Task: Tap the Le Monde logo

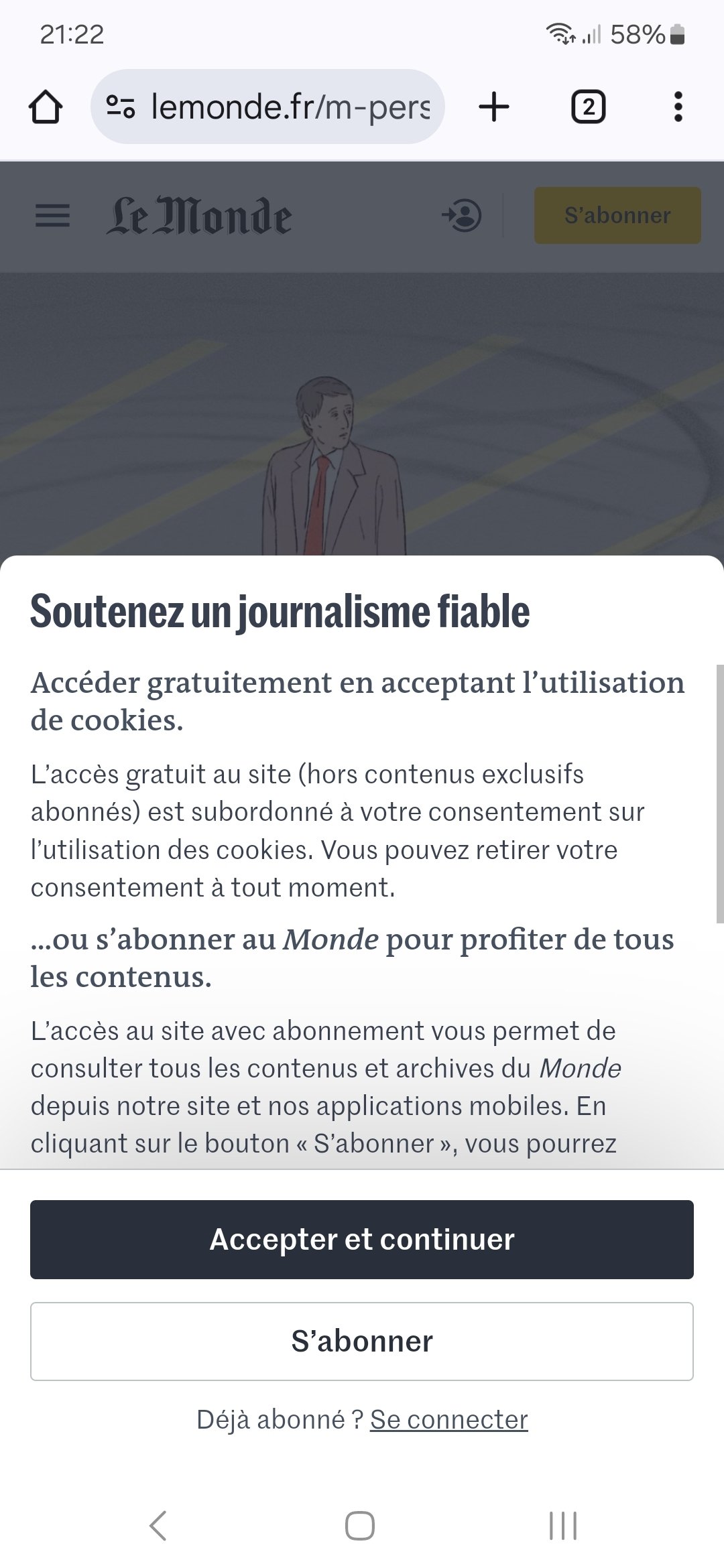Action: pyautogui.click(x=200, y=214)
